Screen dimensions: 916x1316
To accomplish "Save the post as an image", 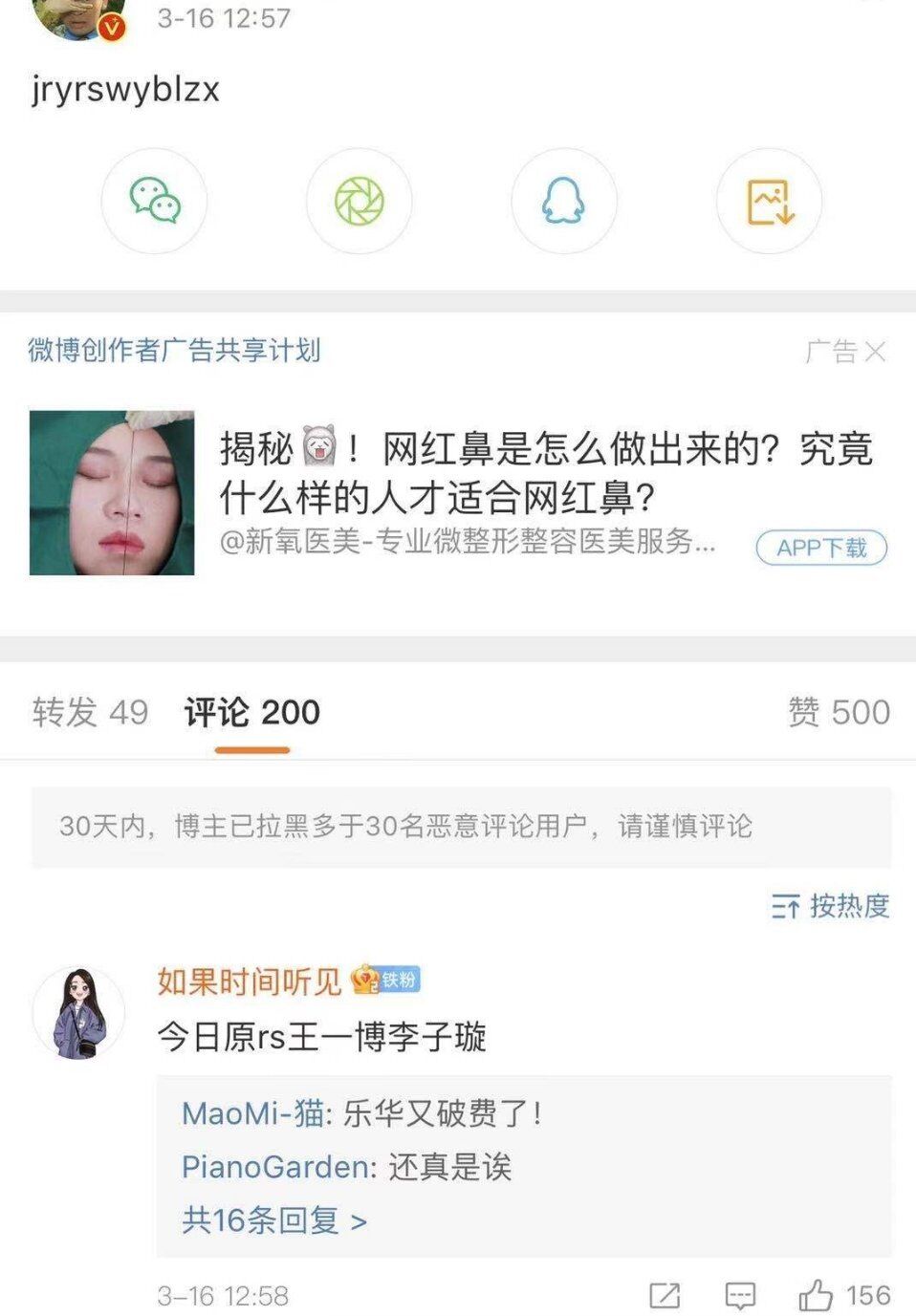I will click(x=769, y=204).
